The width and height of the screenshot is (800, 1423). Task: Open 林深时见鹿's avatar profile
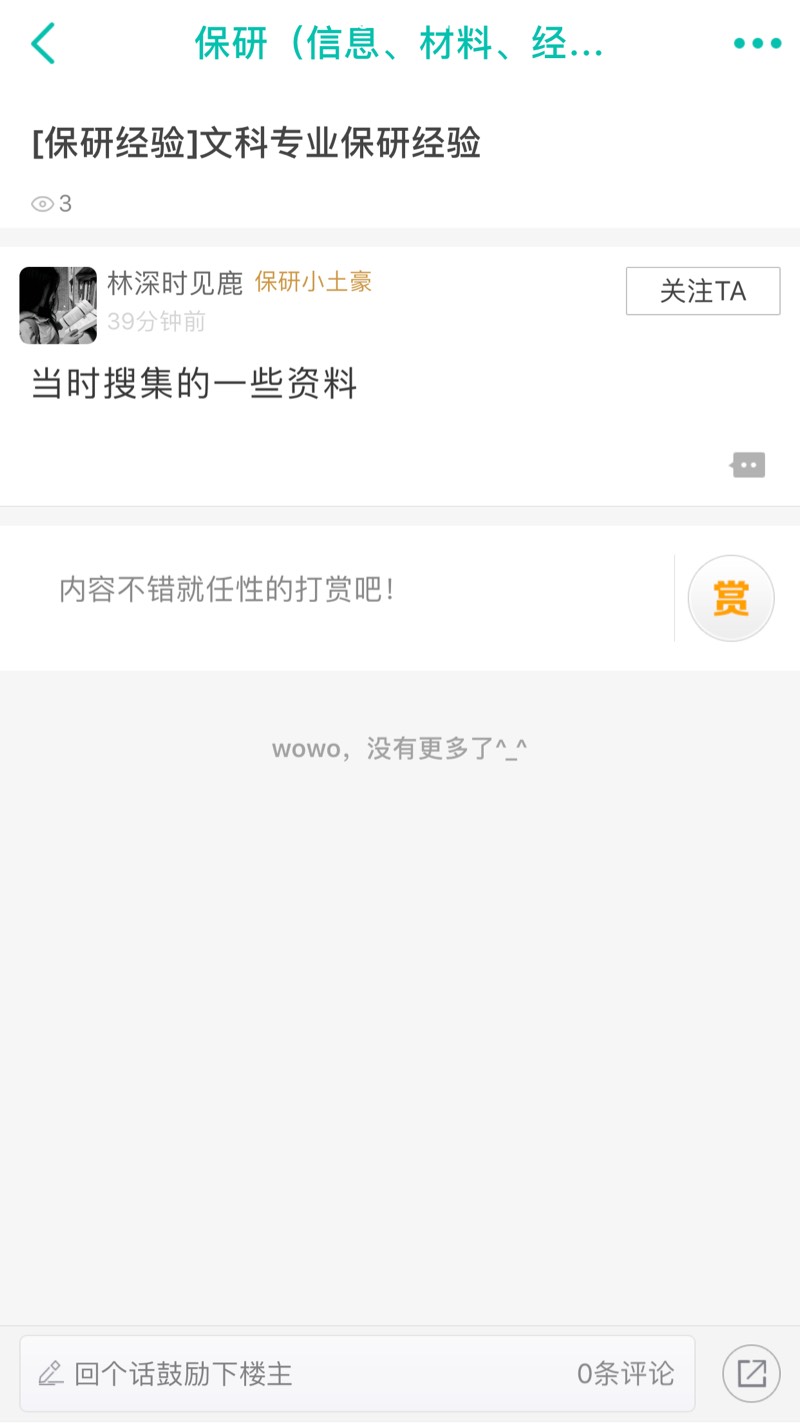58,305
